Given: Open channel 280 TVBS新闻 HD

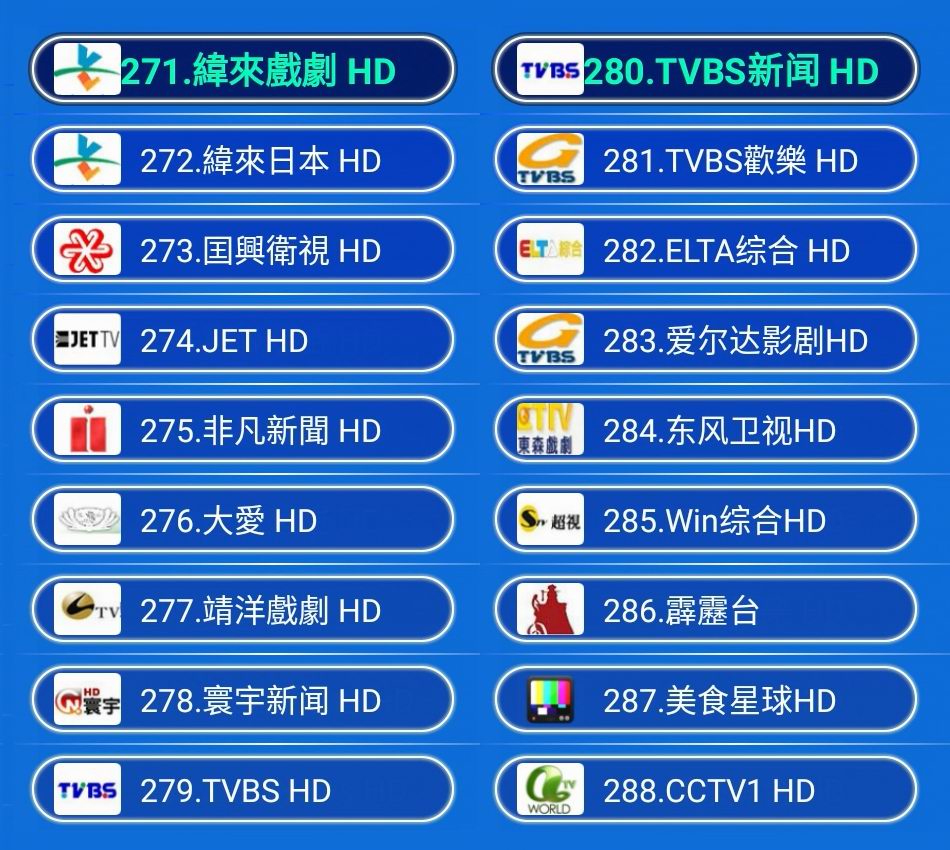Looking at the screenshot, I should click(705, 71).
